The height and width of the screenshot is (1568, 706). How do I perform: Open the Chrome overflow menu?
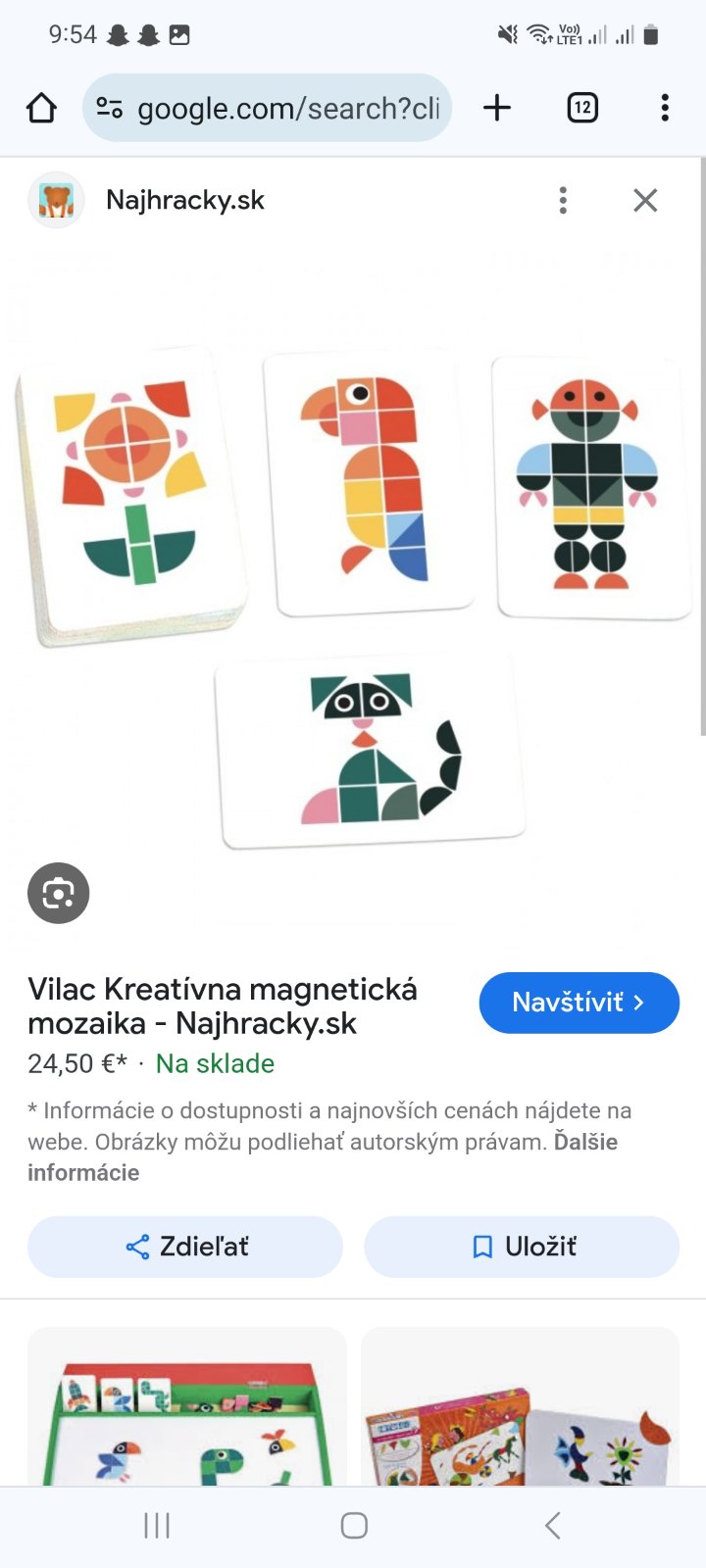(x=665, y=108)
